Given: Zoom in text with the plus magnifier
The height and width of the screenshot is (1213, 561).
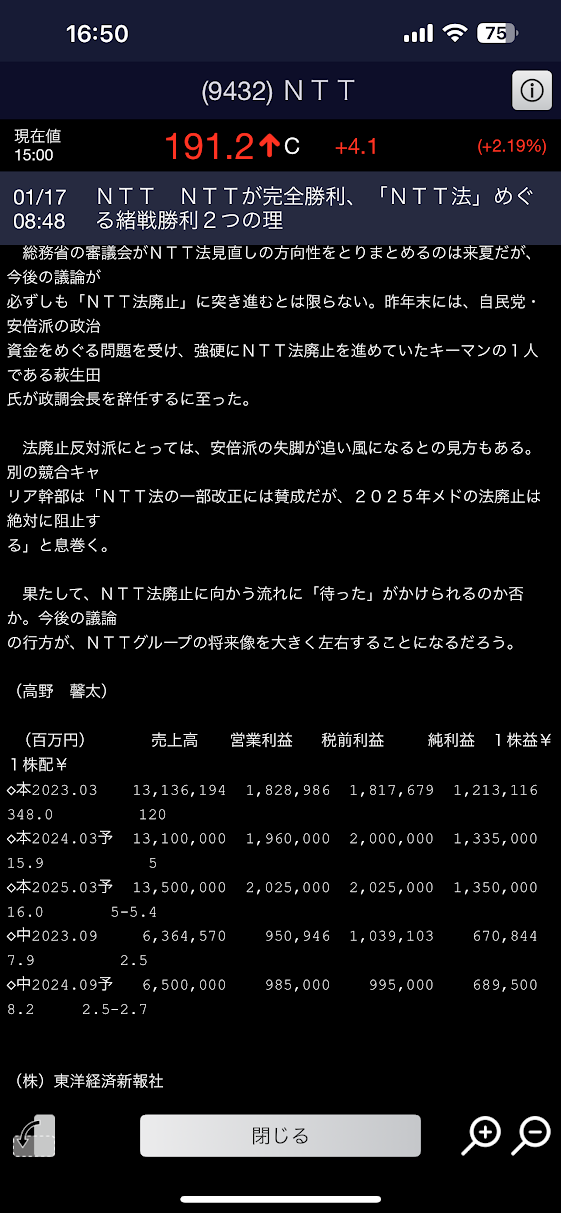Looking at the screenshot, I should (481, 1135).
